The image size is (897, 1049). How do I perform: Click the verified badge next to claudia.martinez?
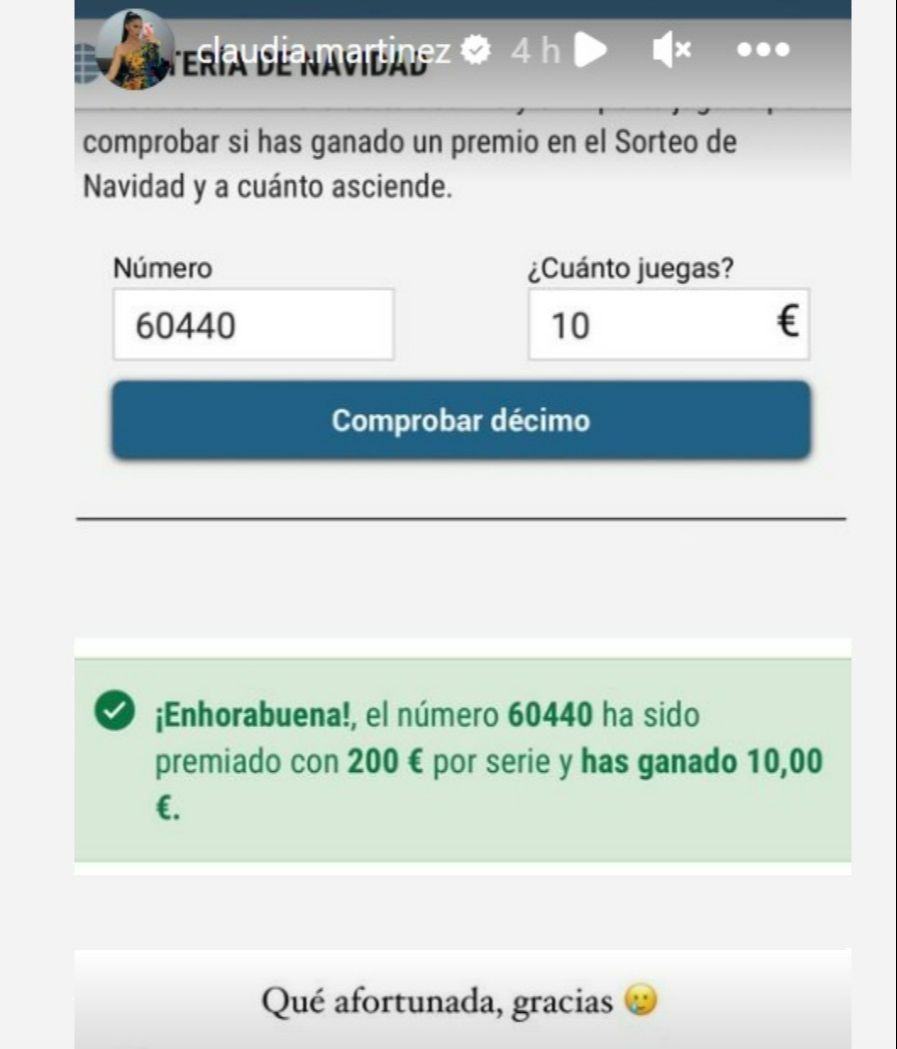(x=477, y=48)
